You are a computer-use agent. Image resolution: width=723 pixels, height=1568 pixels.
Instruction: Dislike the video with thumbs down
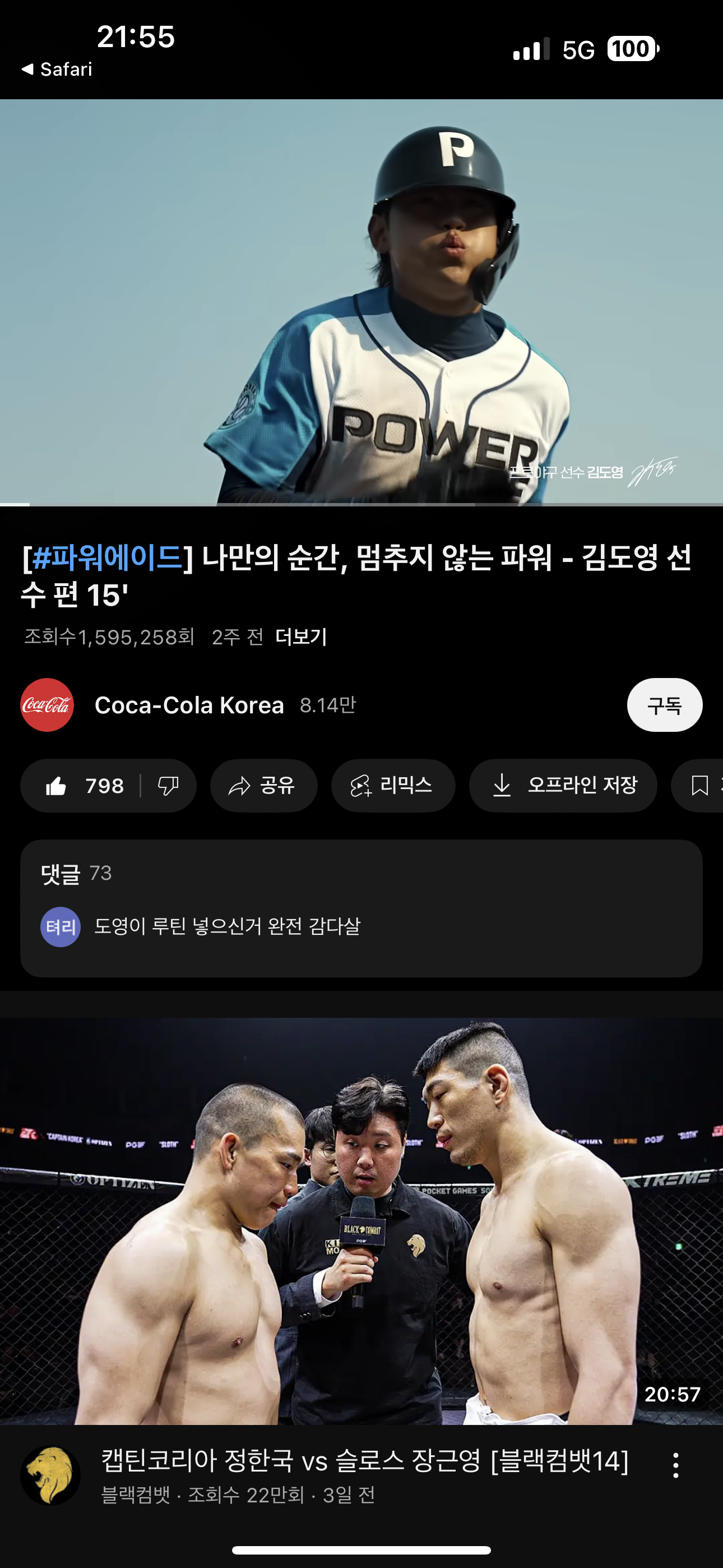tap(168, 786)
